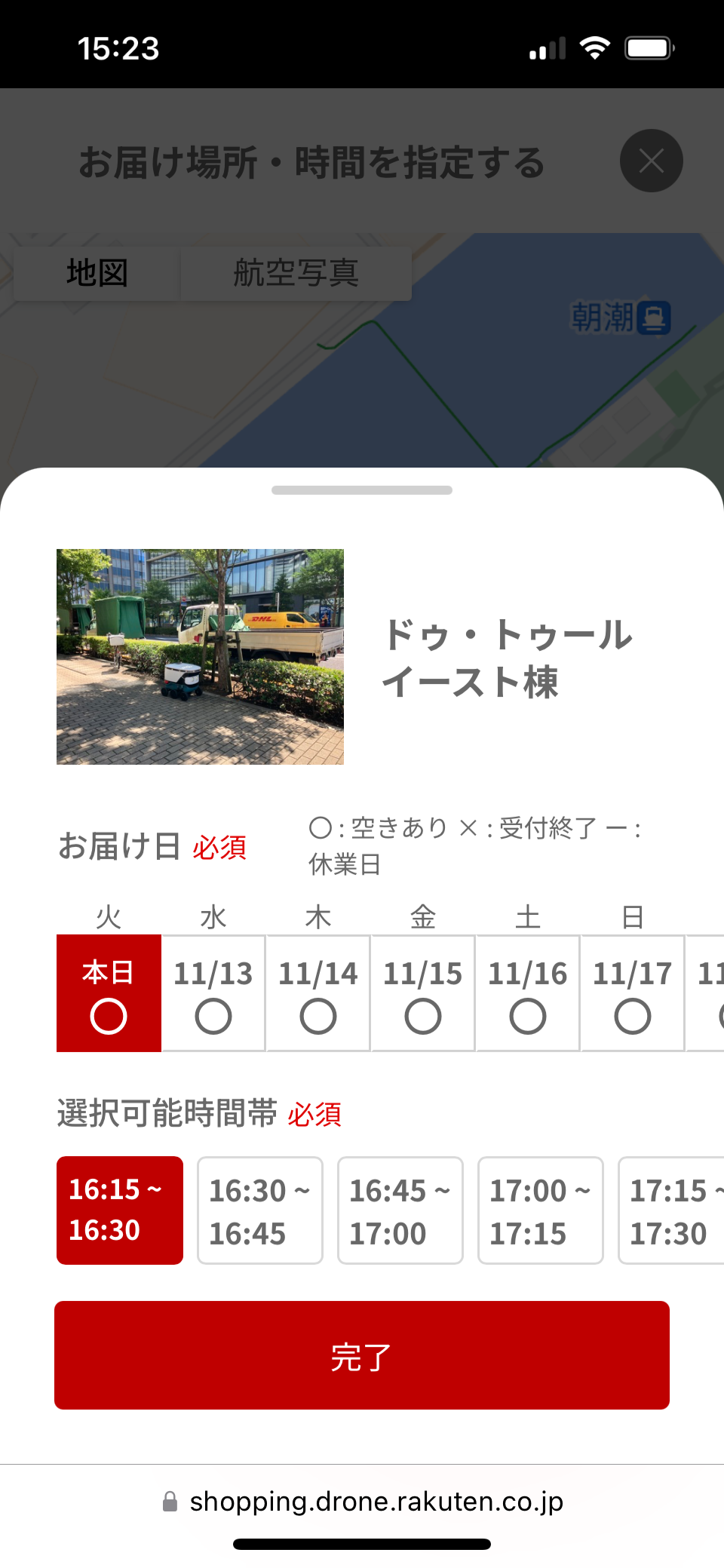This screenshot has height=1568, width=724.
Task: Switch map to 航空写真 view
Action: [296, 273]
